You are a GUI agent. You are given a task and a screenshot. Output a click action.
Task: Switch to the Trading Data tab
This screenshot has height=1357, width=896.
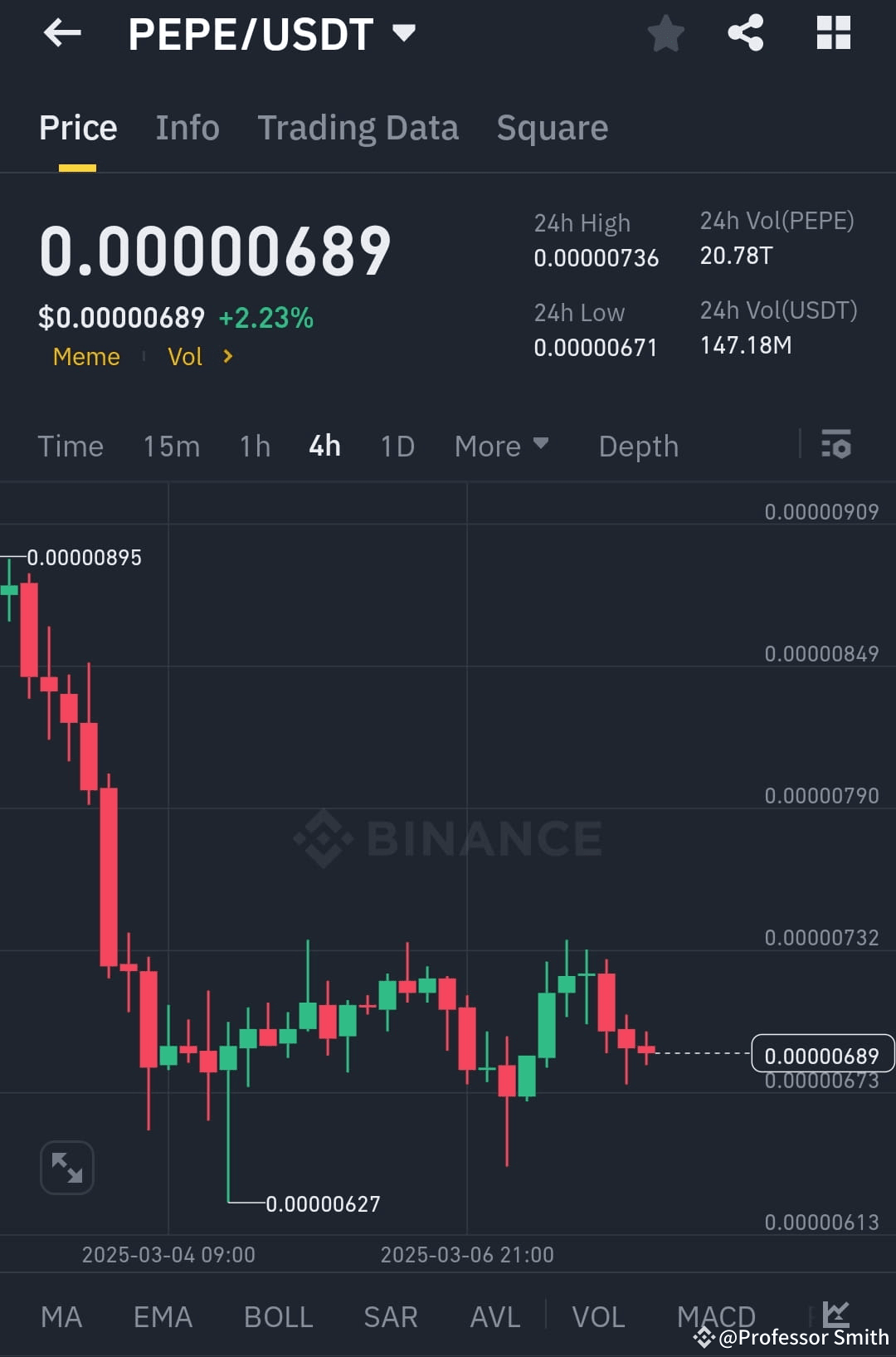[358, 127]
